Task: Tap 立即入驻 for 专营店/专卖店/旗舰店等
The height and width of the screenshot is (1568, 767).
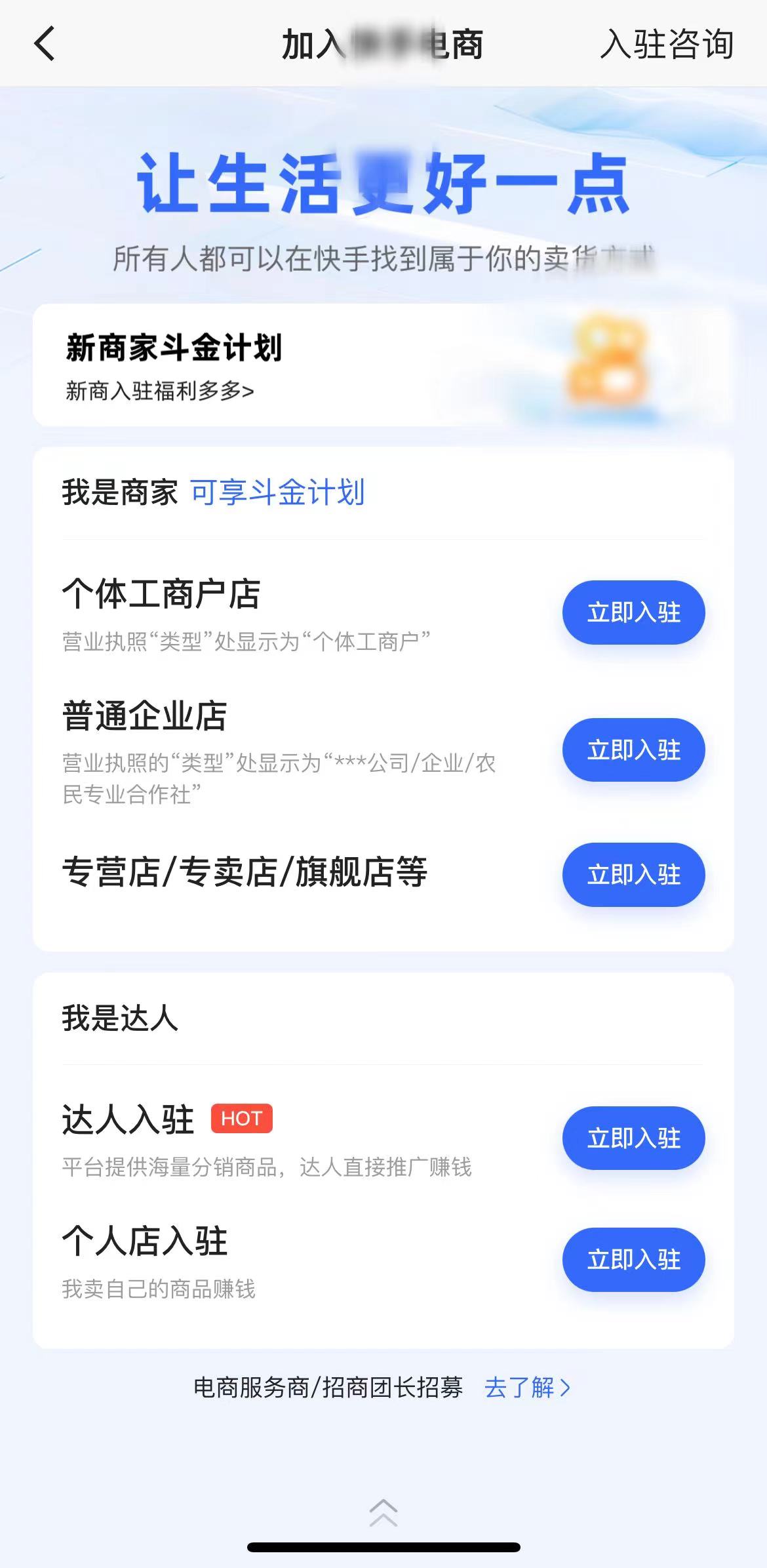Action: pyautogui.click(x=632, y=875)
